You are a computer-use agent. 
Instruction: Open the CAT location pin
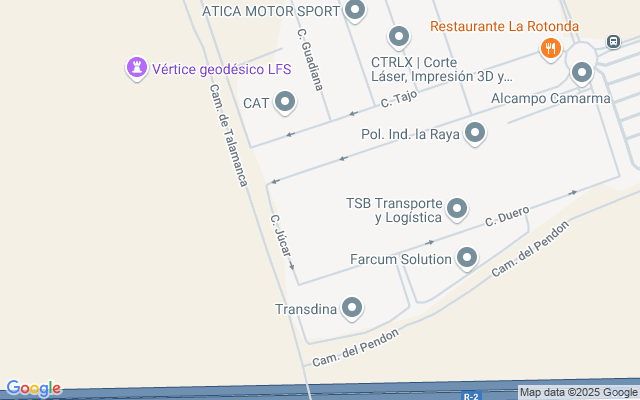285,102
